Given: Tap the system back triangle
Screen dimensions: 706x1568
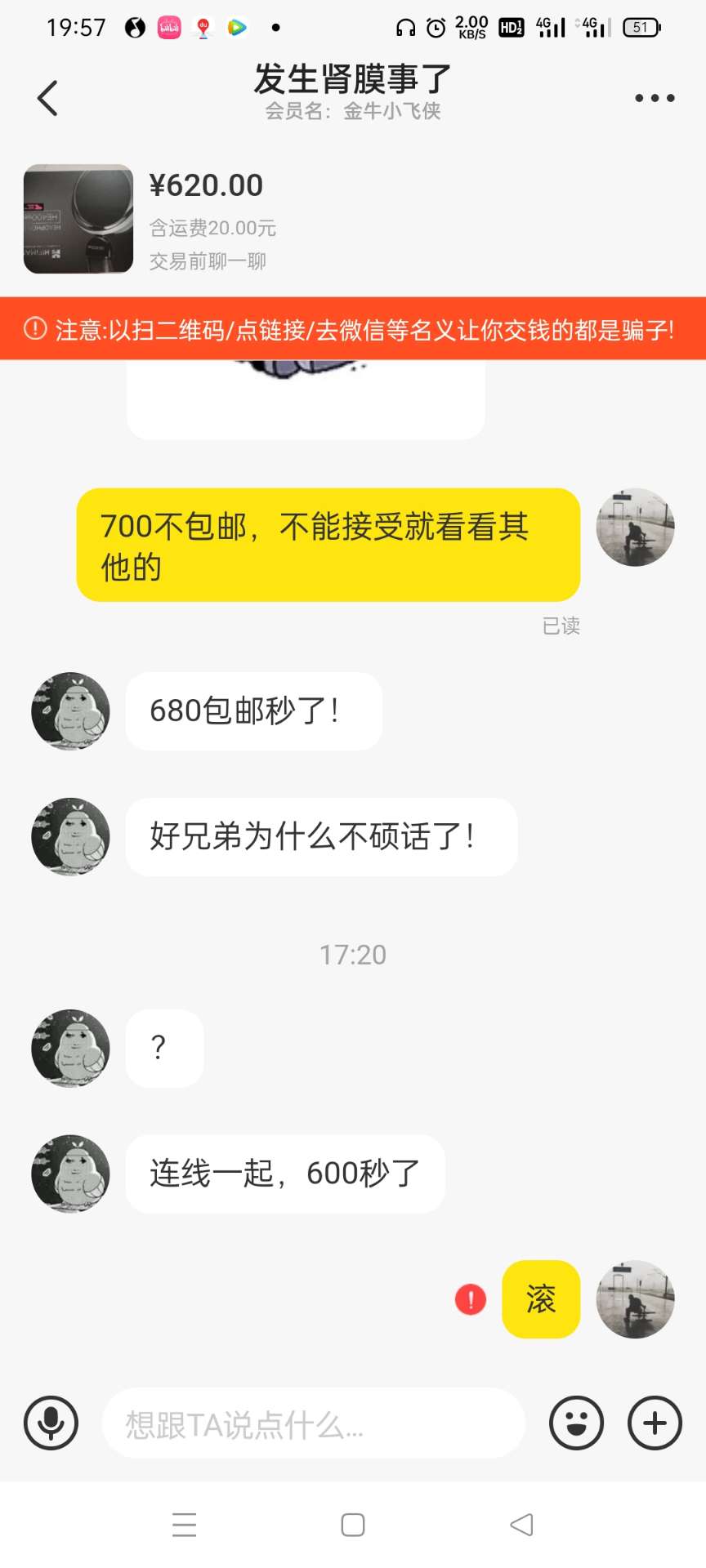Looking at the screenshot, I should point(521,1525).
